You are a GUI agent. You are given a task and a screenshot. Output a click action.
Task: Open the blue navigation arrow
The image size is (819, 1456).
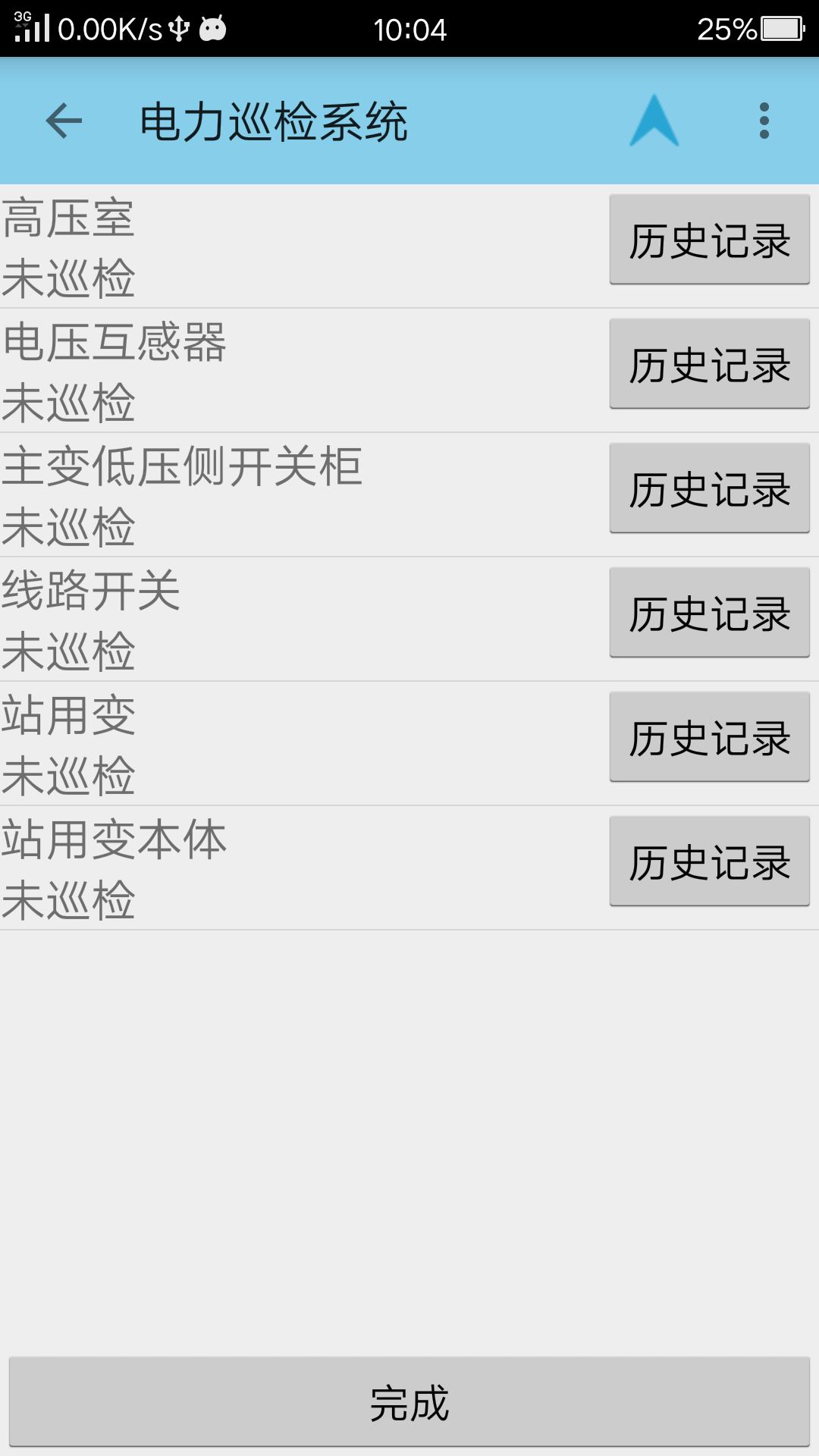(654, 121)
